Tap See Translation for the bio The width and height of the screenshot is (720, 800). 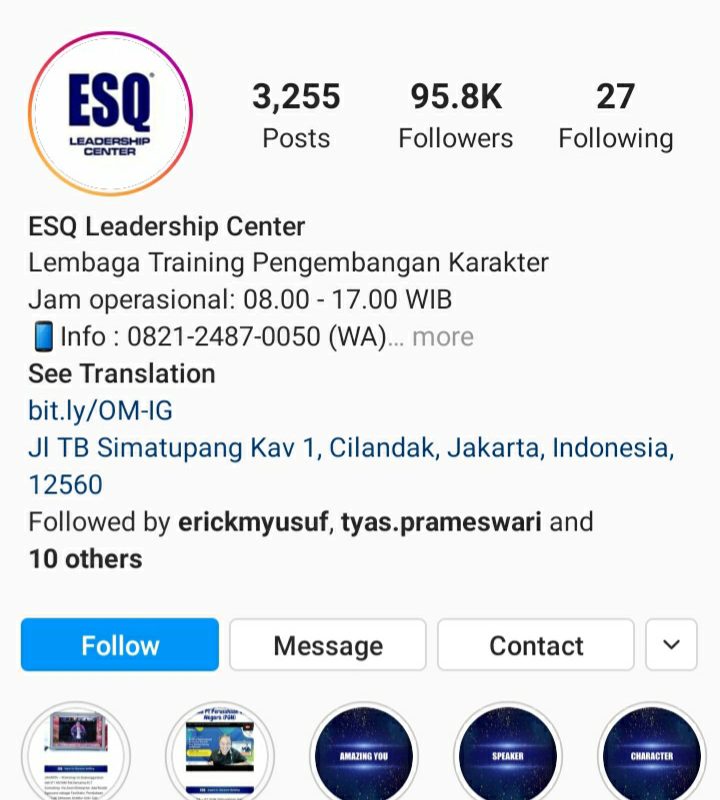121,374
